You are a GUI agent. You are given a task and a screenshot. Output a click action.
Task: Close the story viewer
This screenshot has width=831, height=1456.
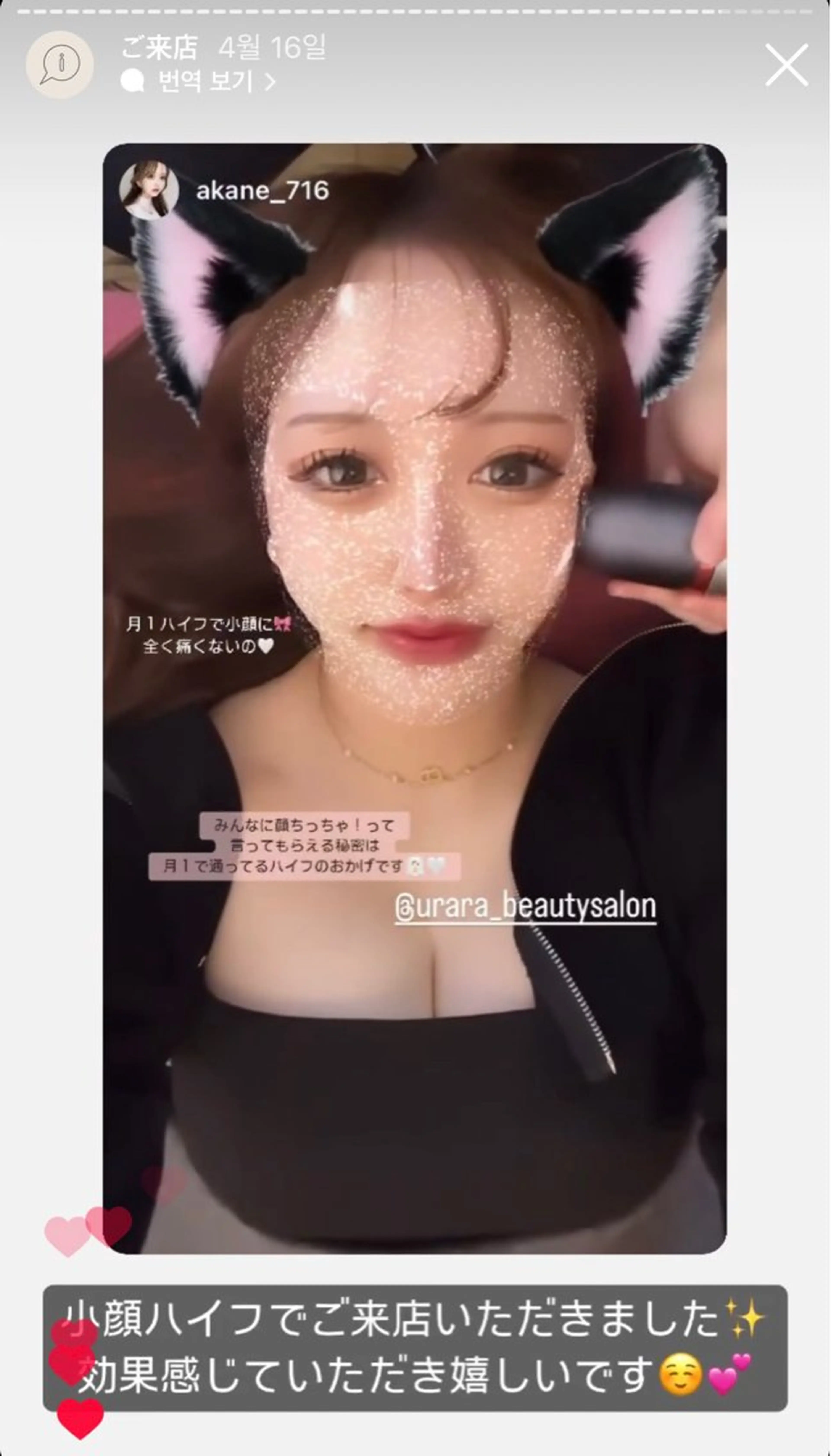786,65
